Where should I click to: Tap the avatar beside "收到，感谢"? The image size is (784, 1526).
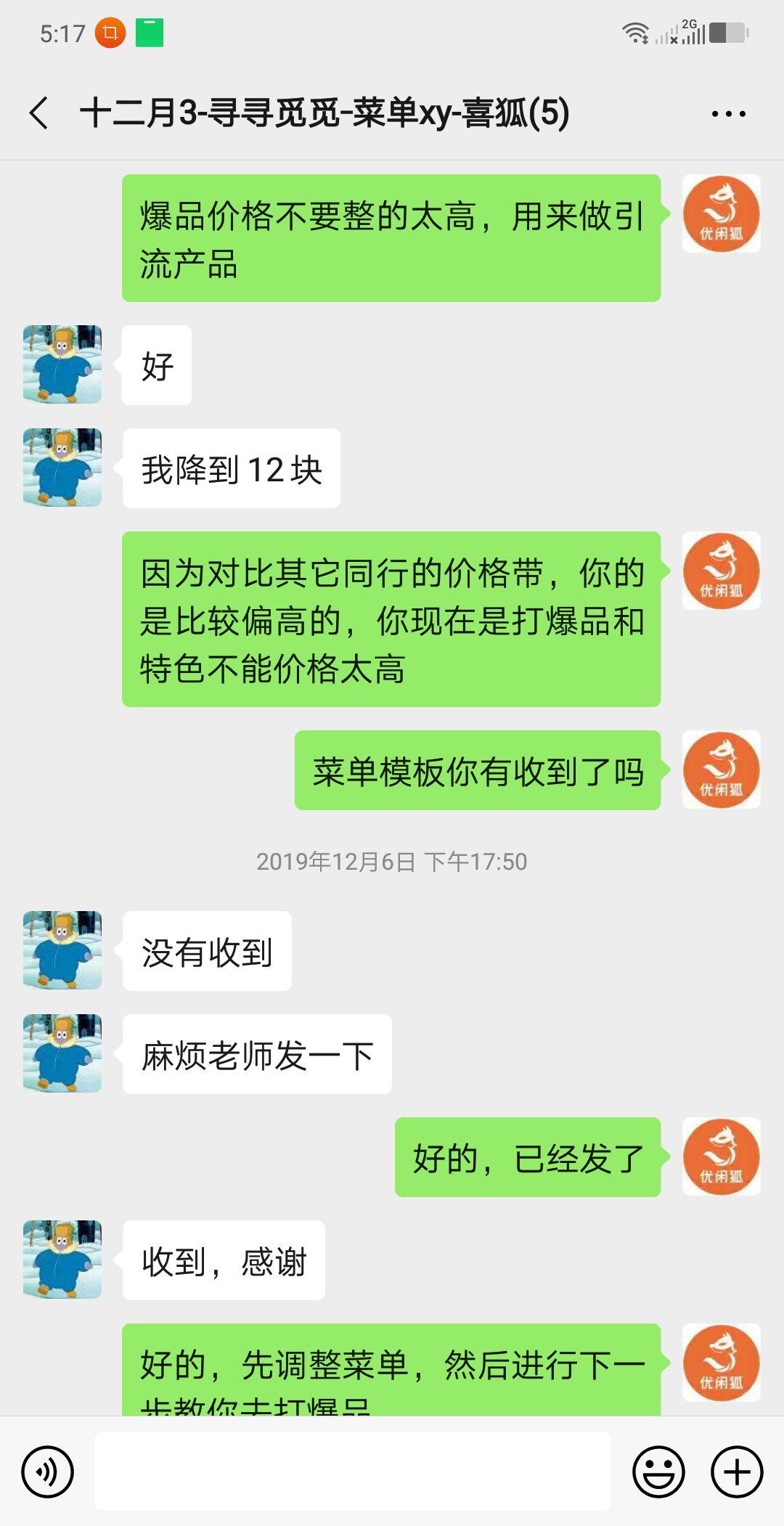[x=62, y=1260]
